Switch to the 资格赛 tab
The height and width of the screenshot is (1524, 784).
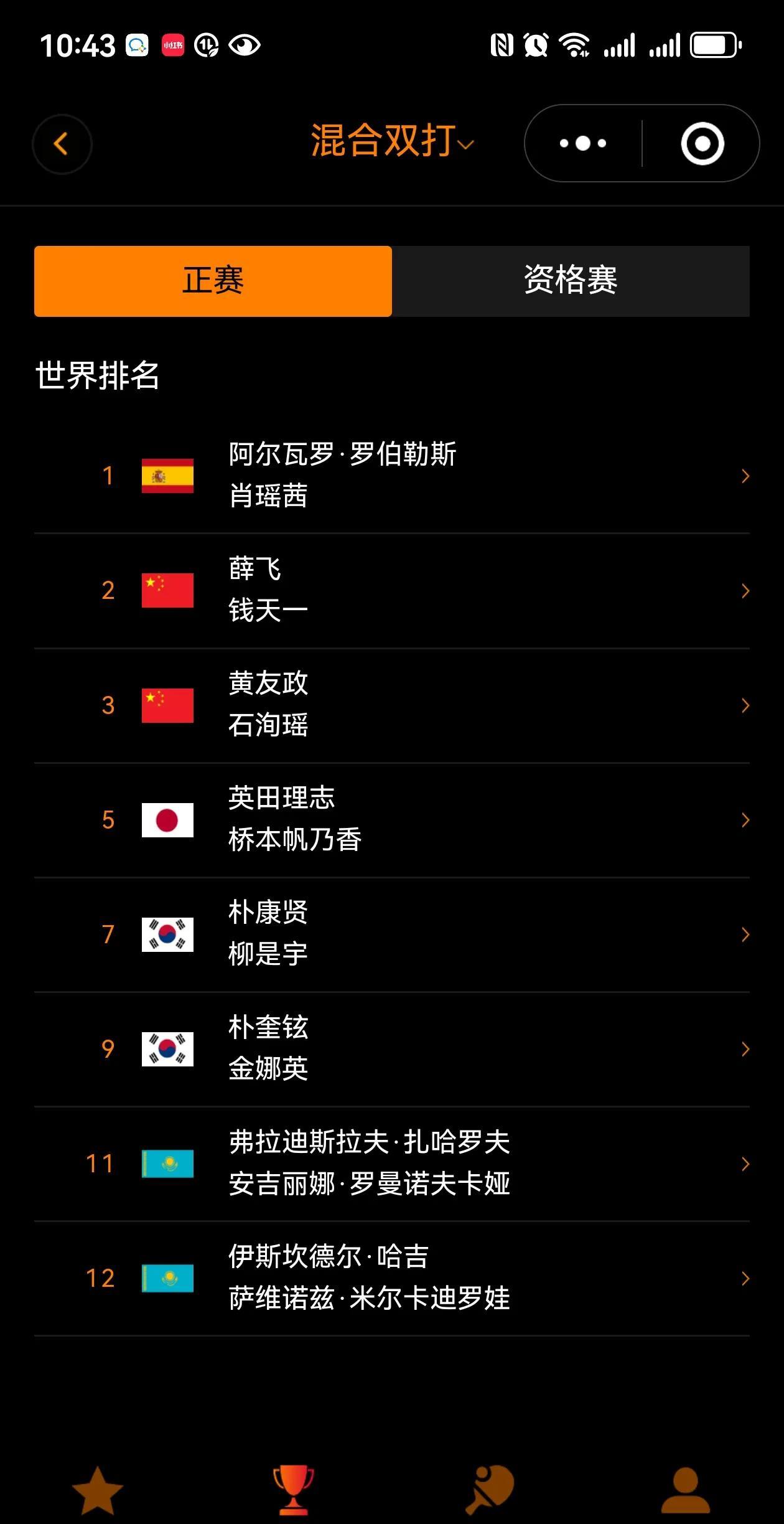coord(571,281)
